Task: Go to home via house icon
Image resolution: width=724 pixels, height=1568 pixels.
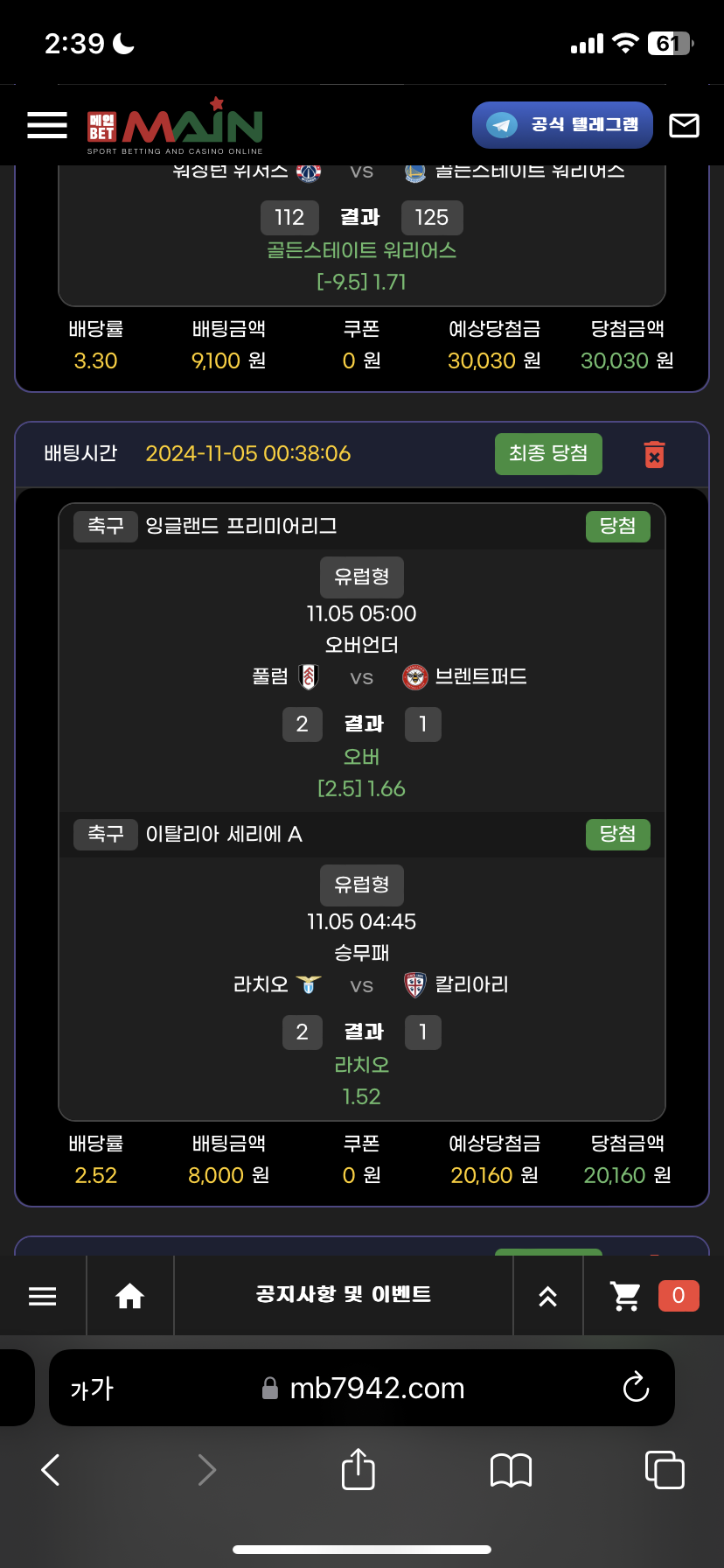Action: tap(129, 1296)
